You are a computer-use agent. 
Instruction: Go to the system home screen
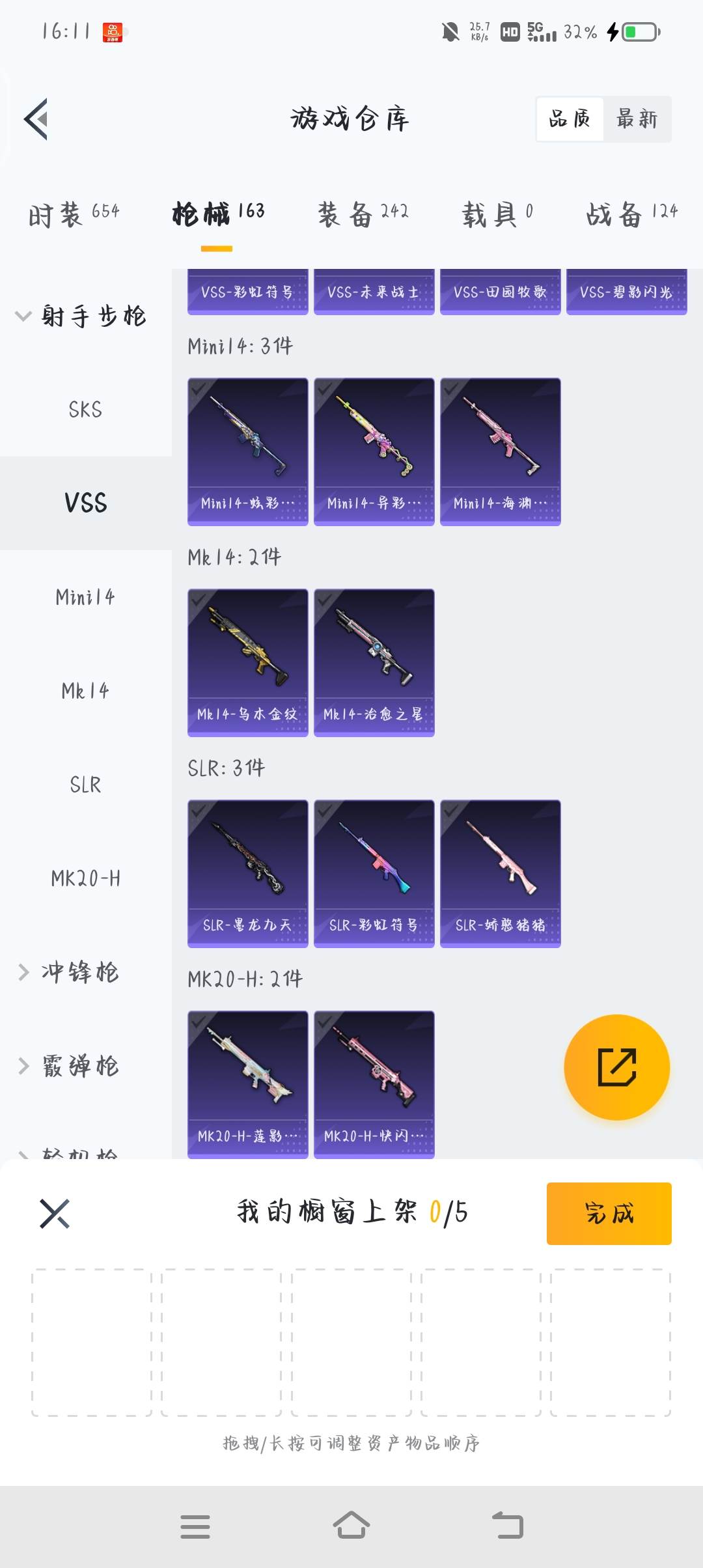351,1526
